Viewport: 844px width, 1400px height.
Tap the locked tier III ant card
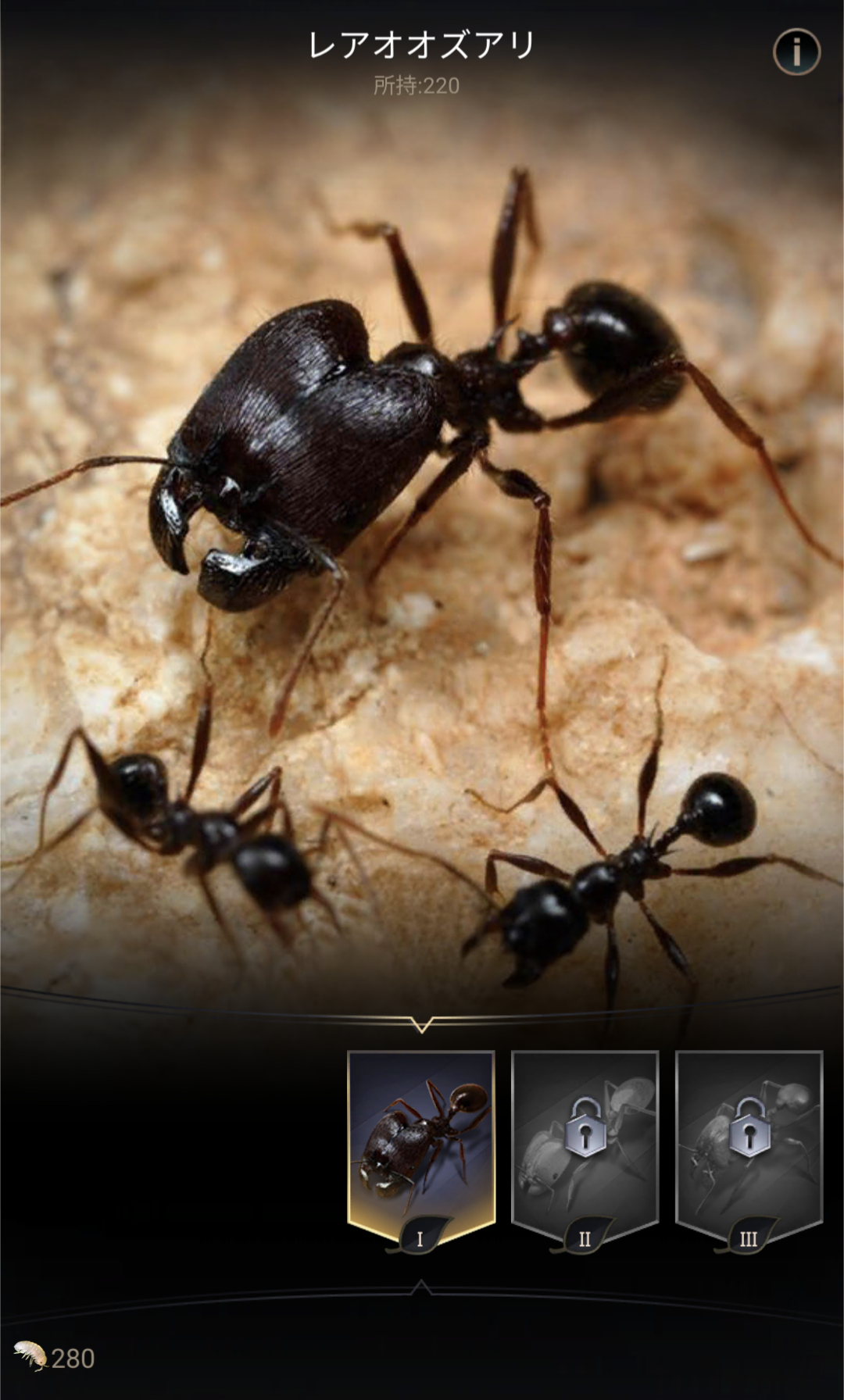pyautogui.click(x=749, y=1144)
